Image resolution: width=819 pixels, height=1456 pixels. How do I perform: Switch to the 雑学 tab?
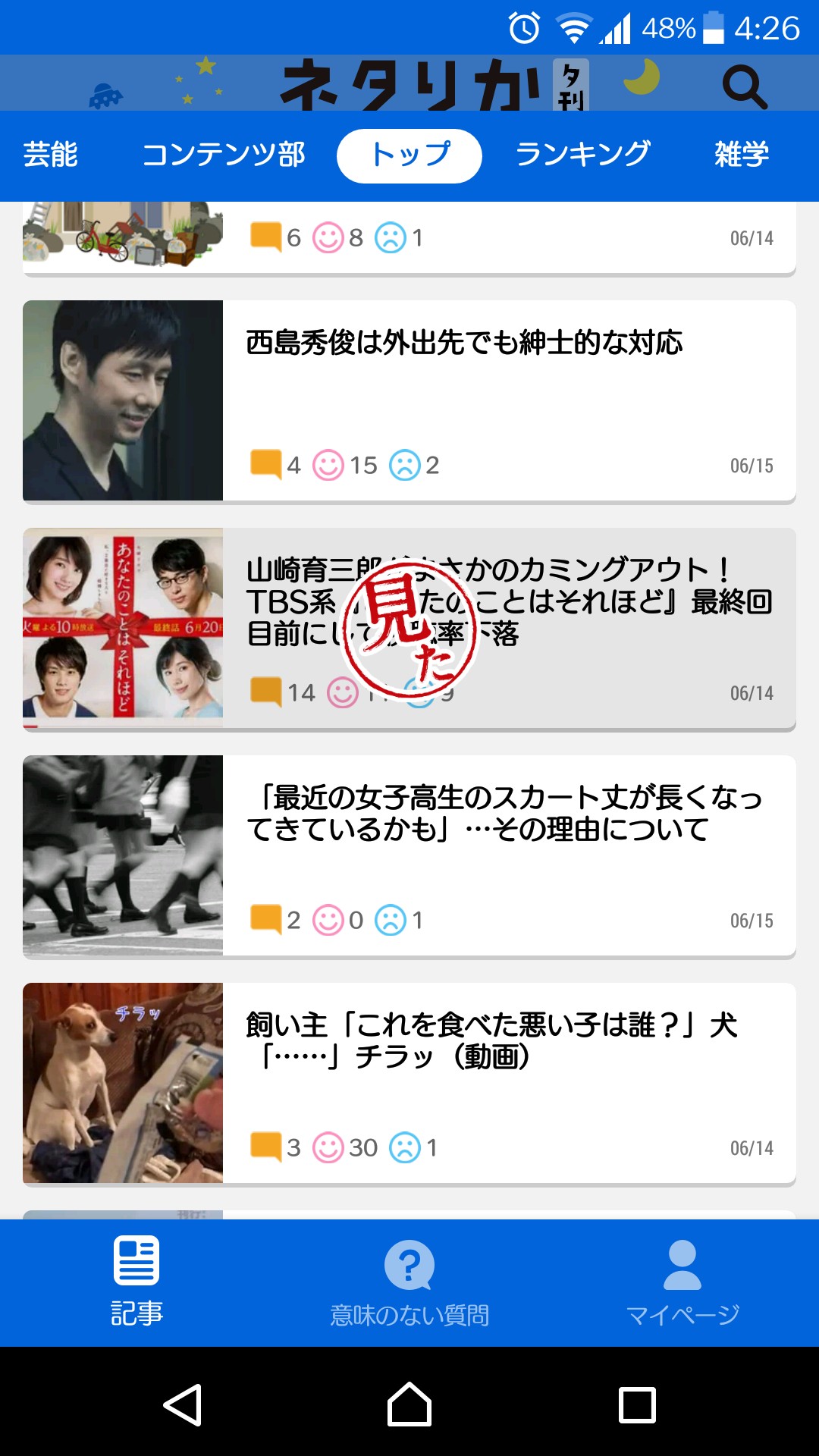click(x=741, y=155)
